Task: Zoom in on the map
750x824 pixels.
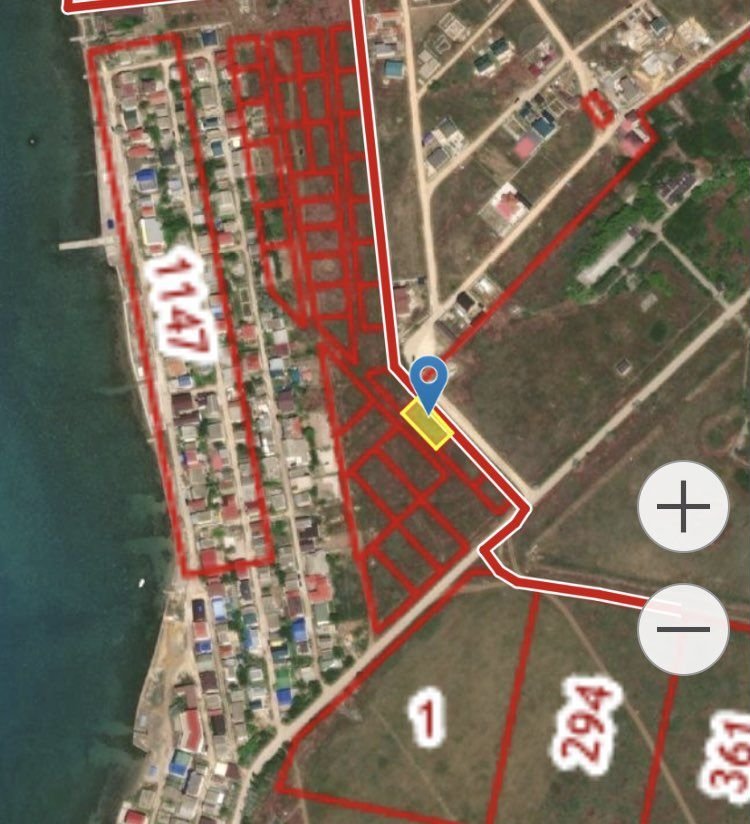Action: 683,506
